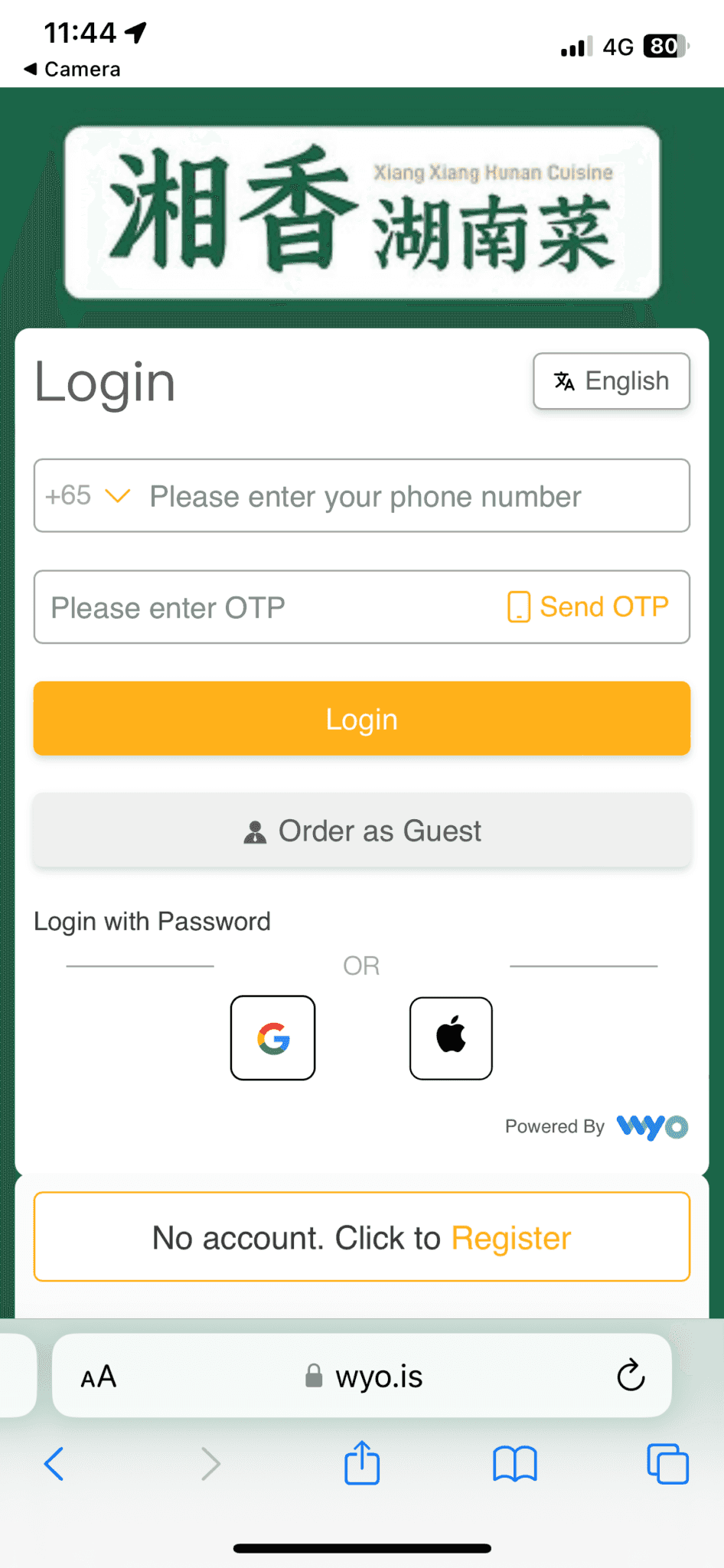Open the +65 country code dropdown
The image size is (724, 1568).
point(87,496)
